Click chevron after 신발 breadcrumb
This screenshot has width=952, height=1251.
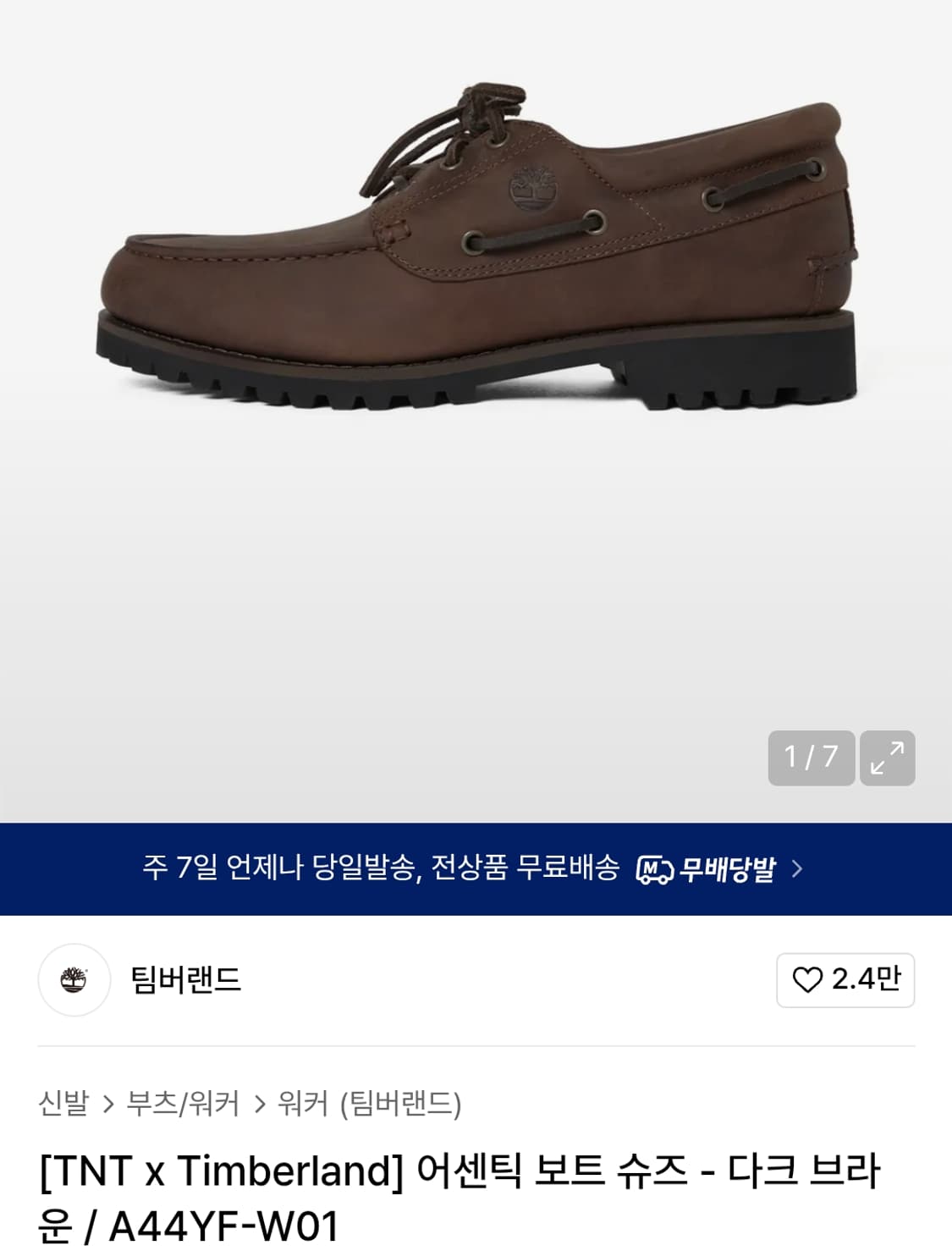[x=108, y=1103]
